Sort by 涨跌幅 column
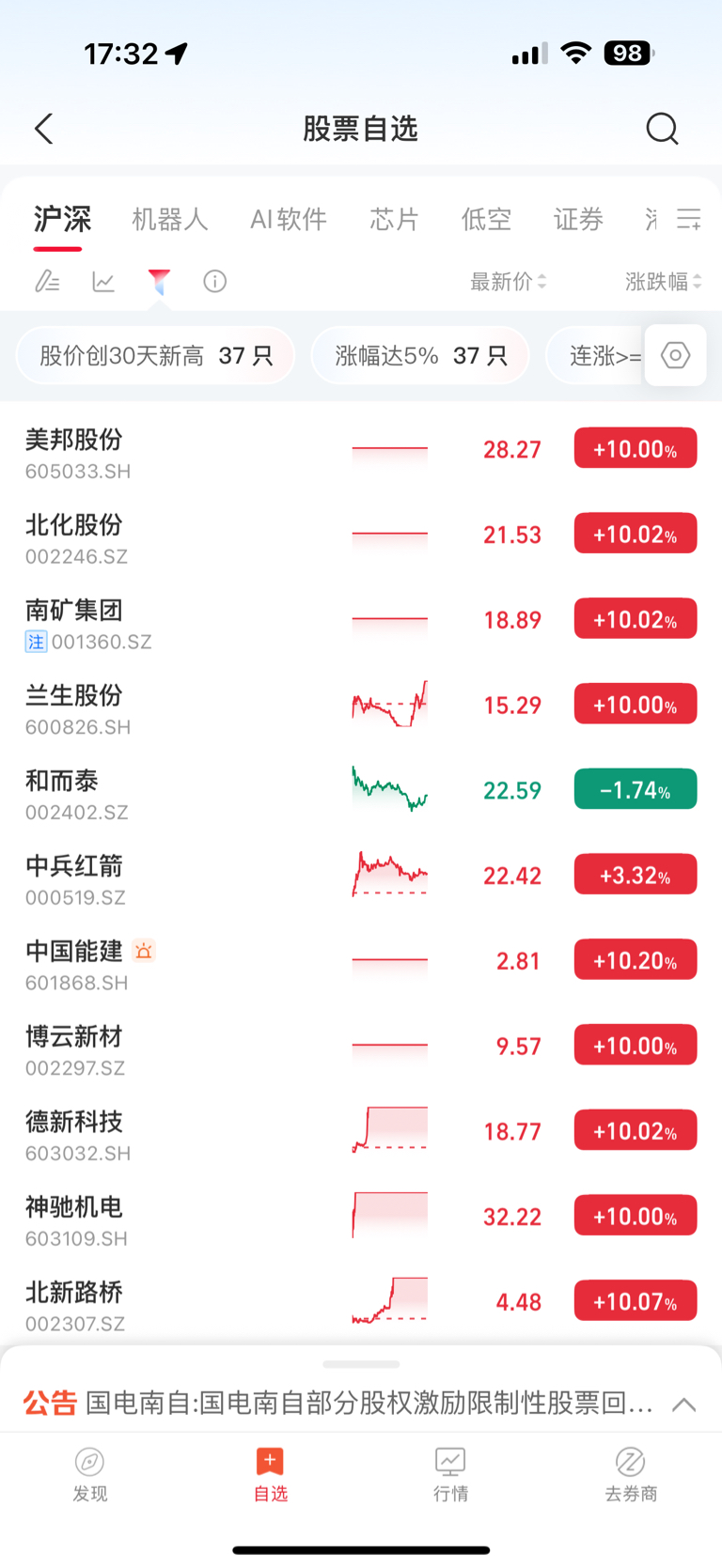The image size is (722, 1568). (x=664, y=281)
